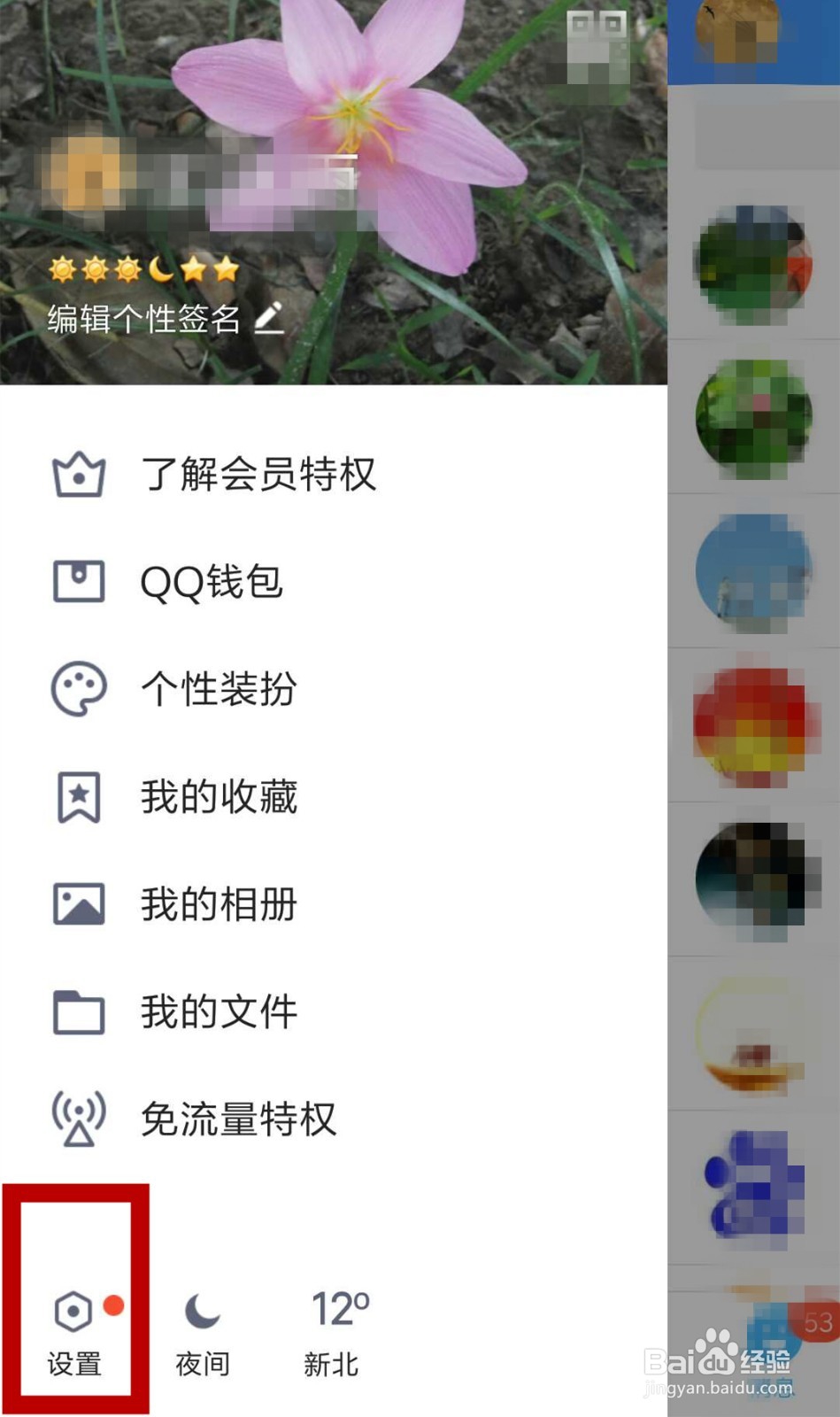Click the star rating level icons

(142, 269)
